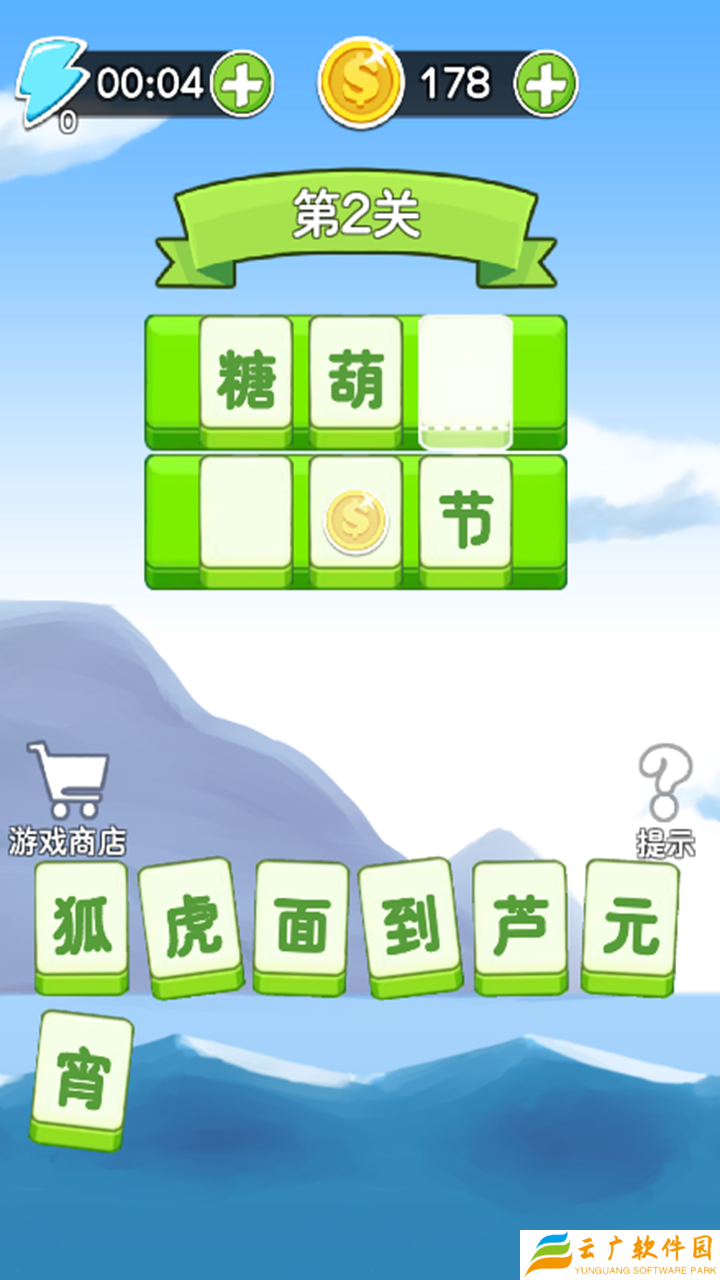The width and height of the screenshot is (720, 1280).
Task: Select the coin slot before 节
Action: point(356,520)
